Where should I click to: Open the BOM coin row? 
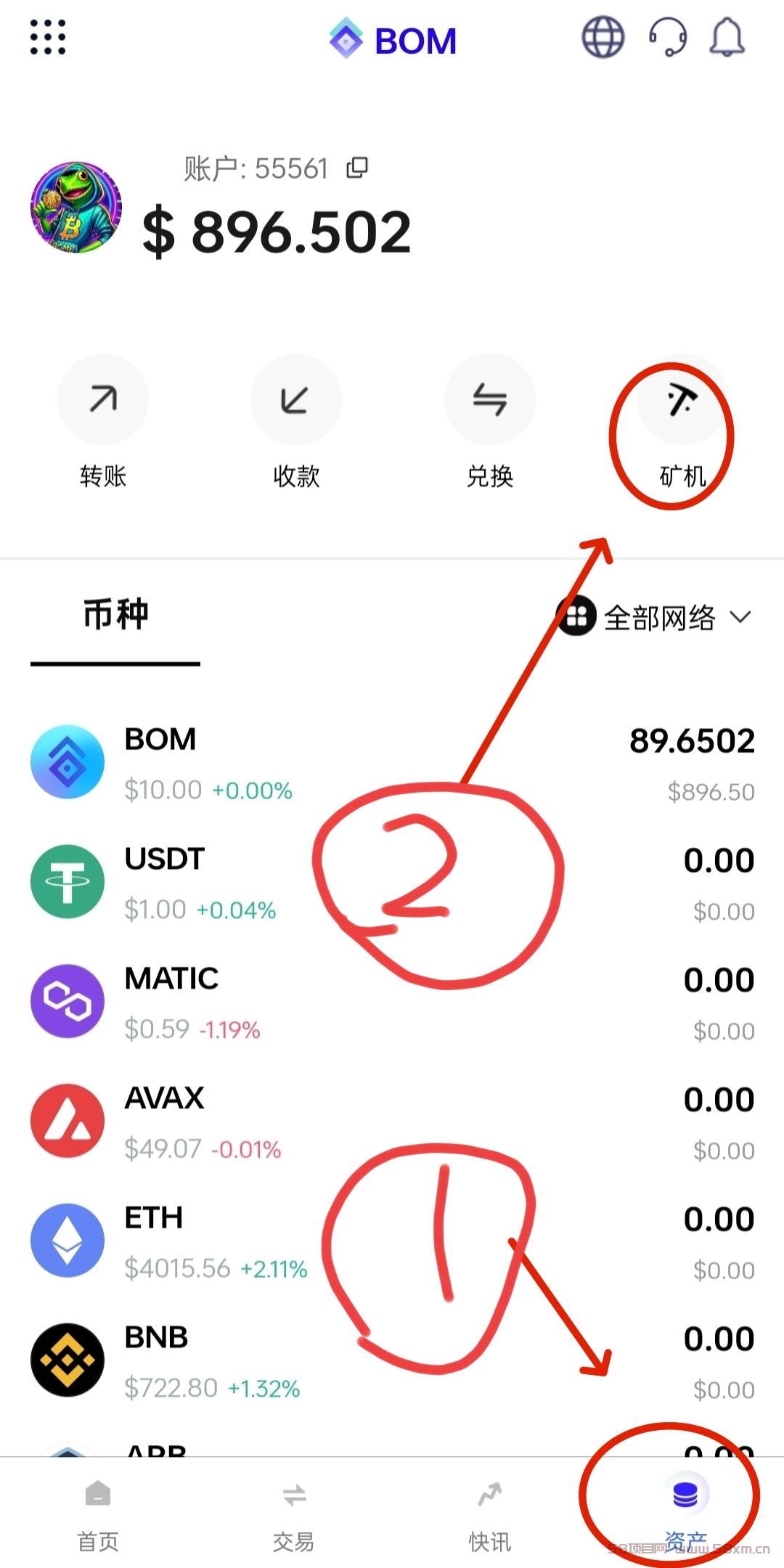(392, 763)
